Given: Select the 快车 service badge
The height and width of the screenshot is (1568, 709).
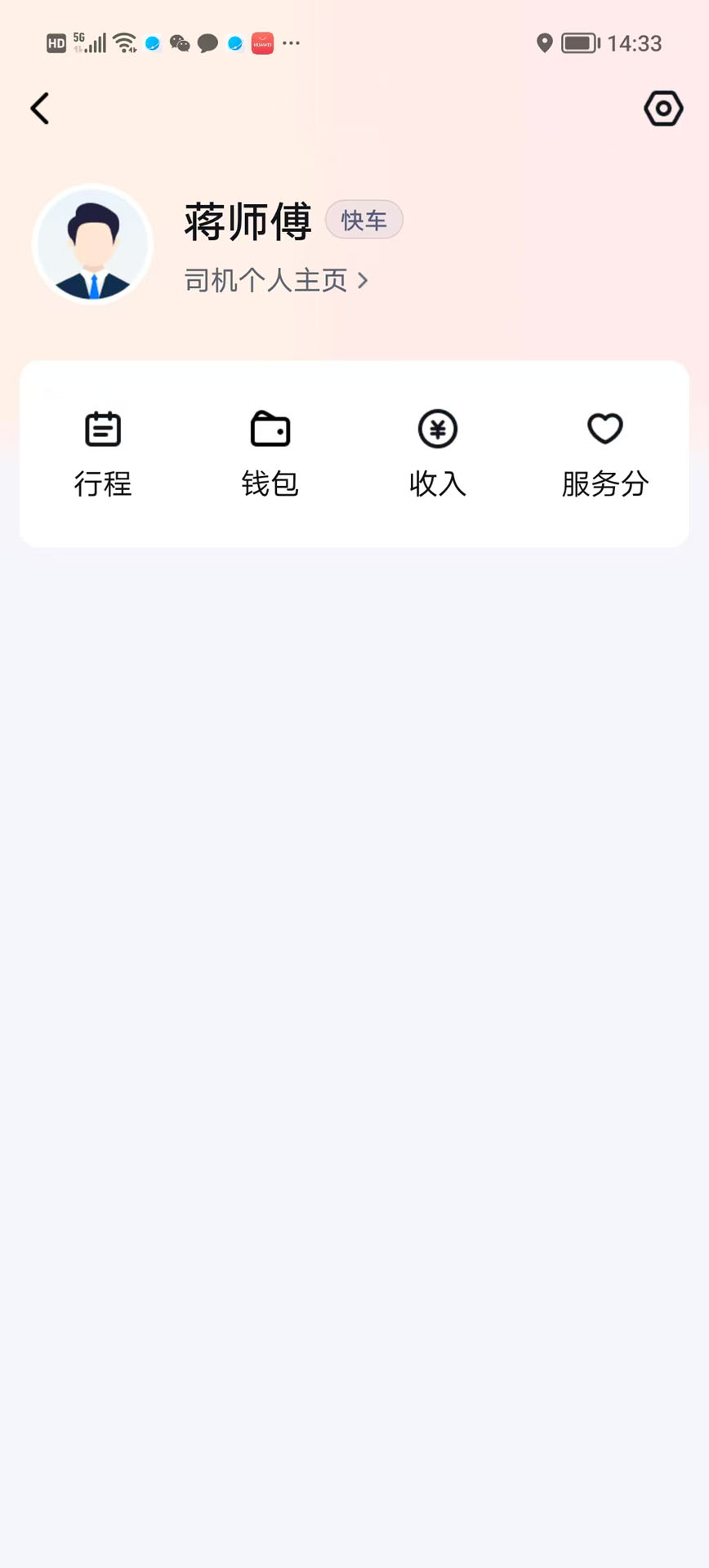Looking at the screenshot, I should tap(363, 219).
